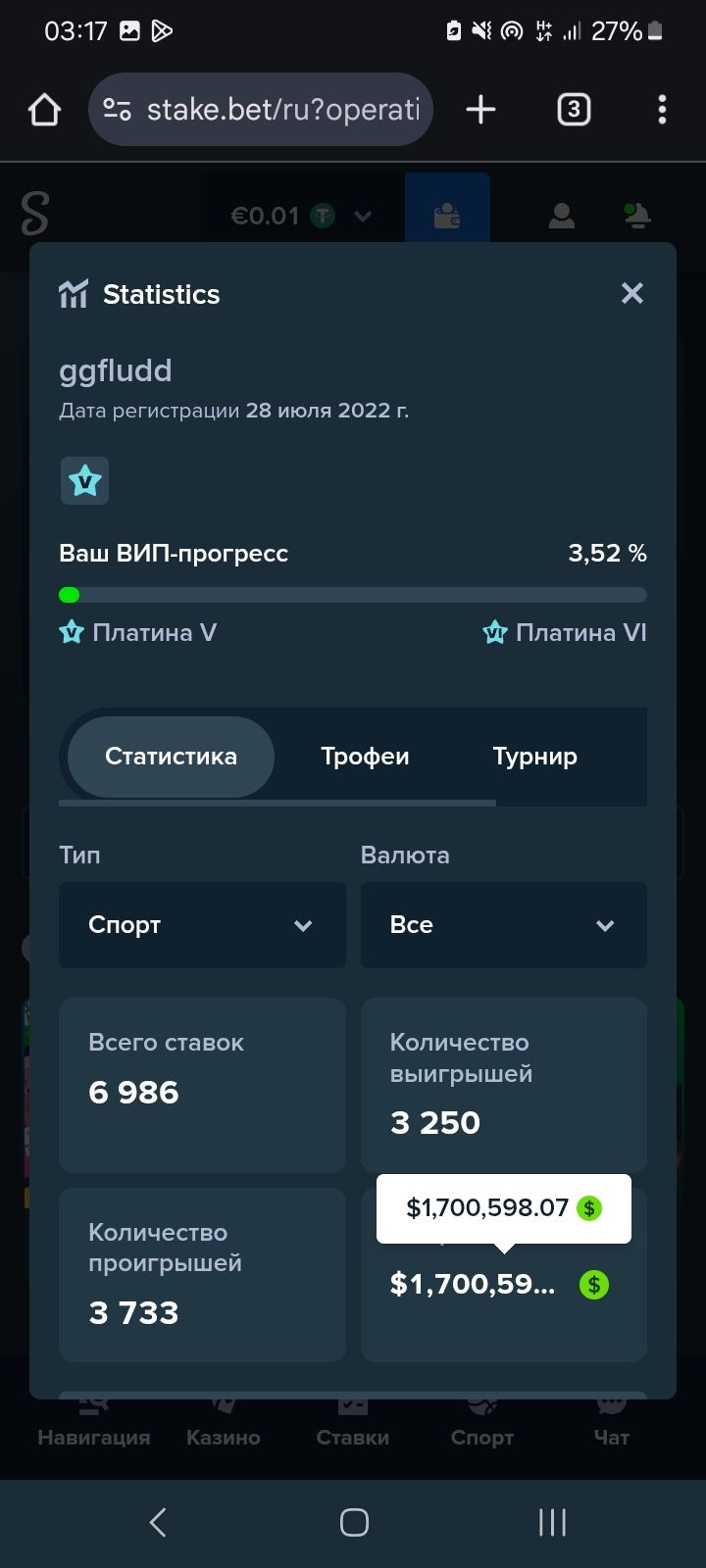Go back with the system back button

click(x=158, y=1522)
